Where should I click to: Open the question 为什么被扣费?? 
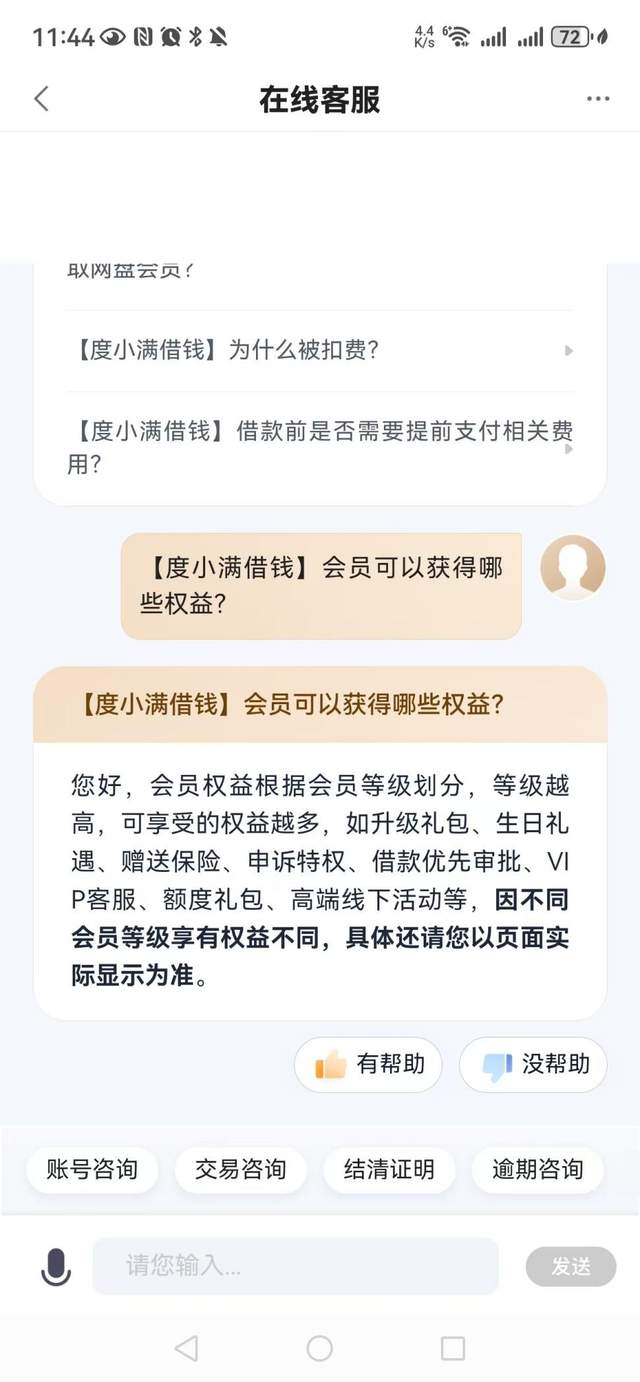click(x=320, y=351)
